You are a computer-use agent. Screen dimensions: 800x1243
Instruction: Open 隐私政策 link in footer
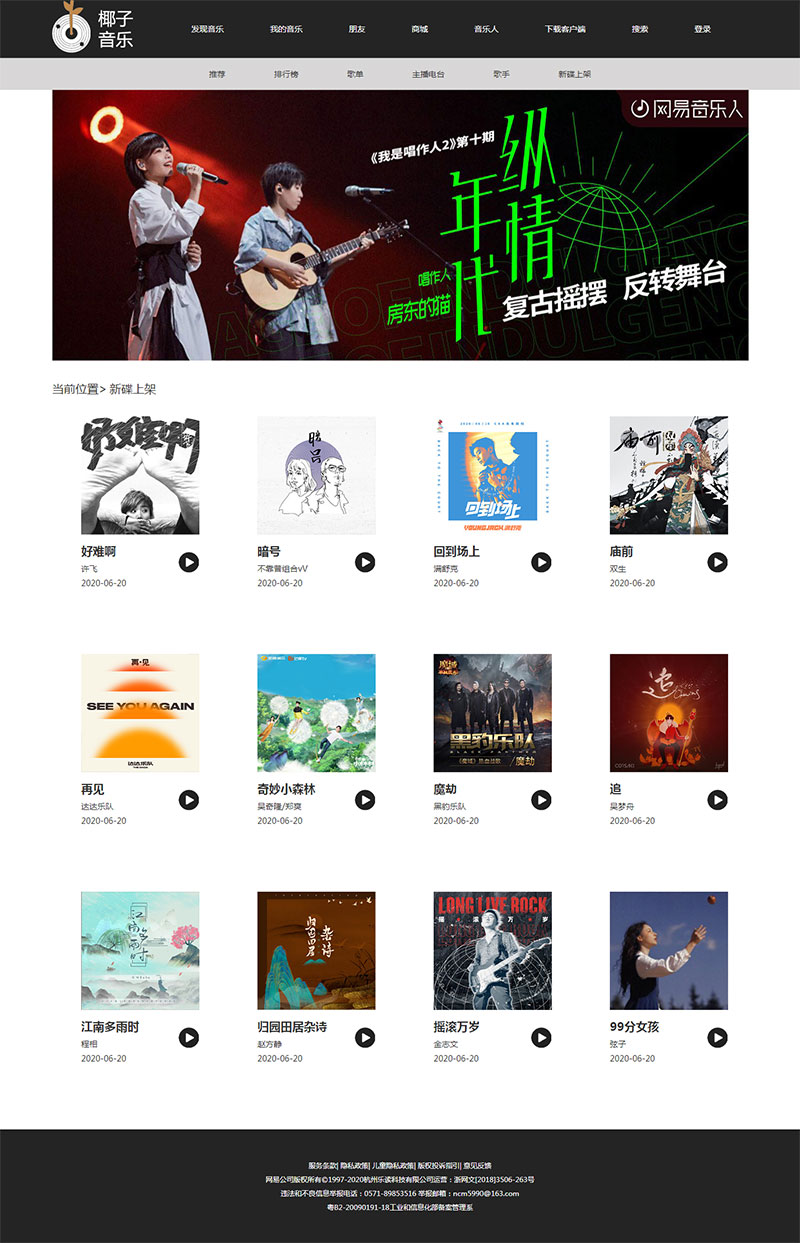tap(355, 1165)
